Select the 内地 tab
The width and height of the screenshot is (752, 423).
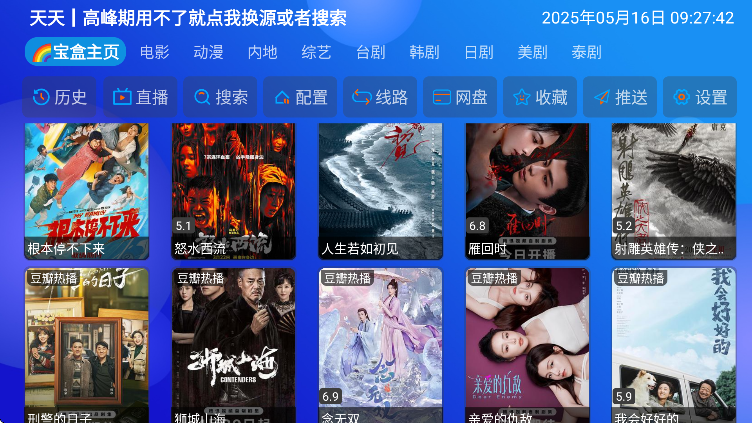pyautogui.click(x=262, y=53)
